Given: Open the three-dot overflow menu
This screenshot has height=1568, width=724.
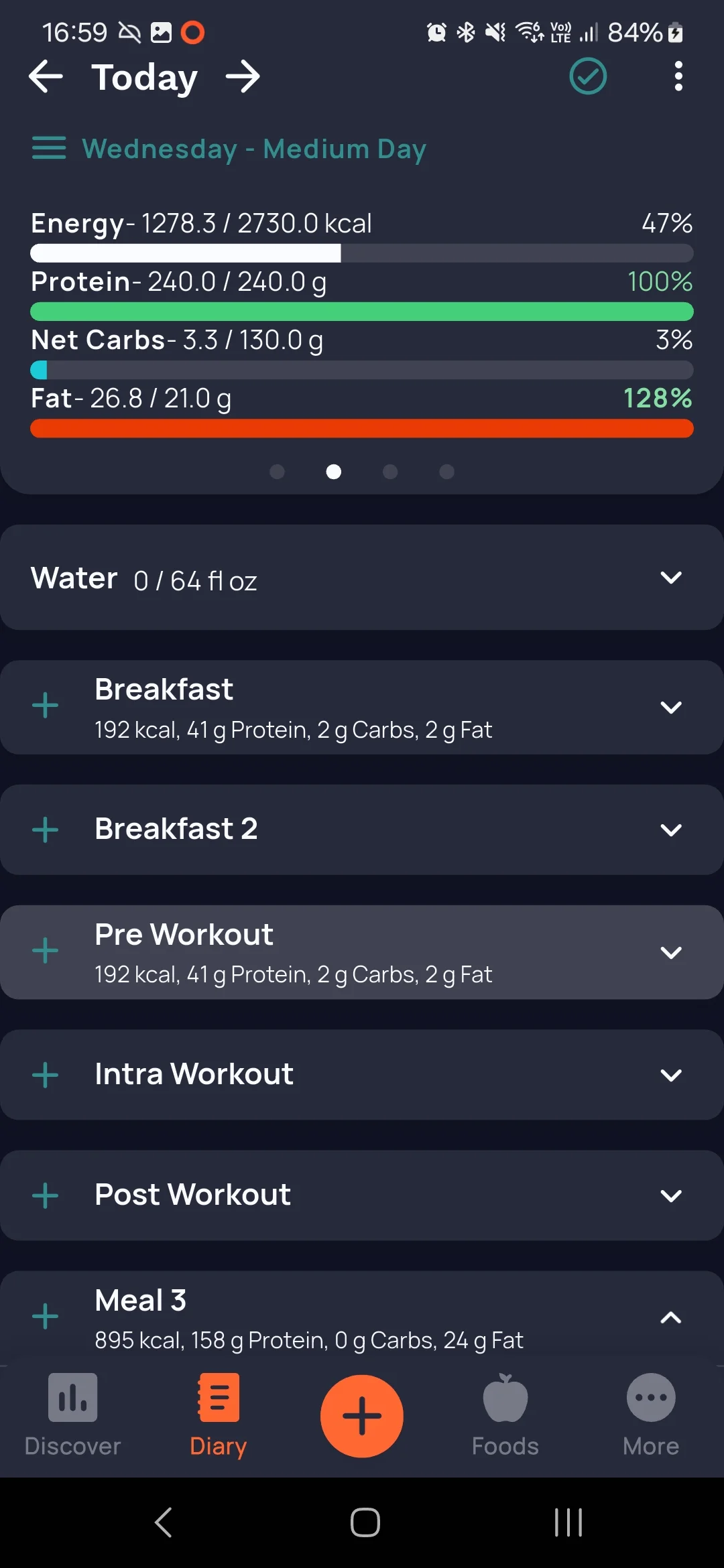Looking at the screenshot, I should click(x=678, y=76).
